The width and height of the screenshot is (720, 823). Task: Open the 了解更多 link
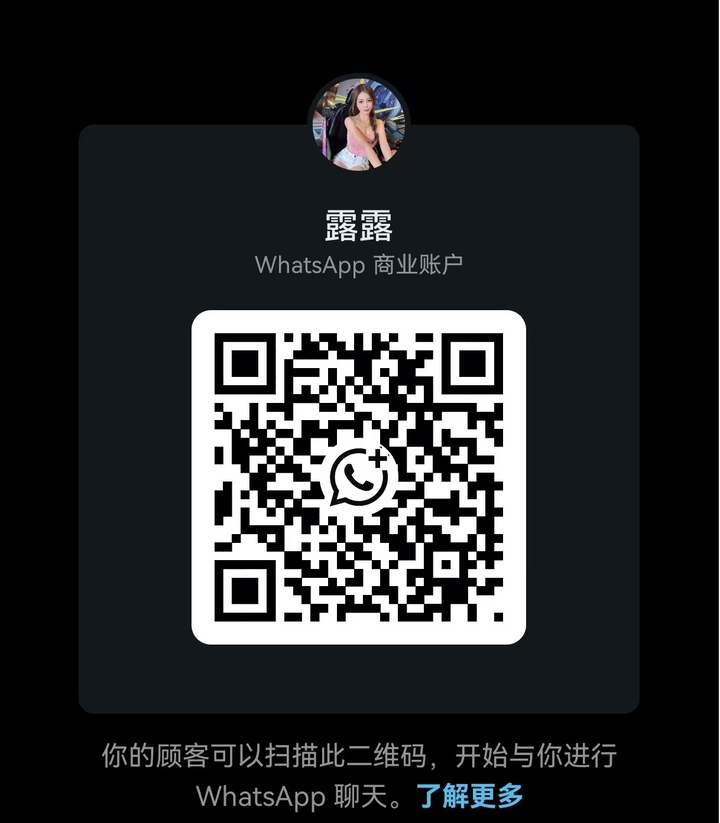(x=470, y=796)
